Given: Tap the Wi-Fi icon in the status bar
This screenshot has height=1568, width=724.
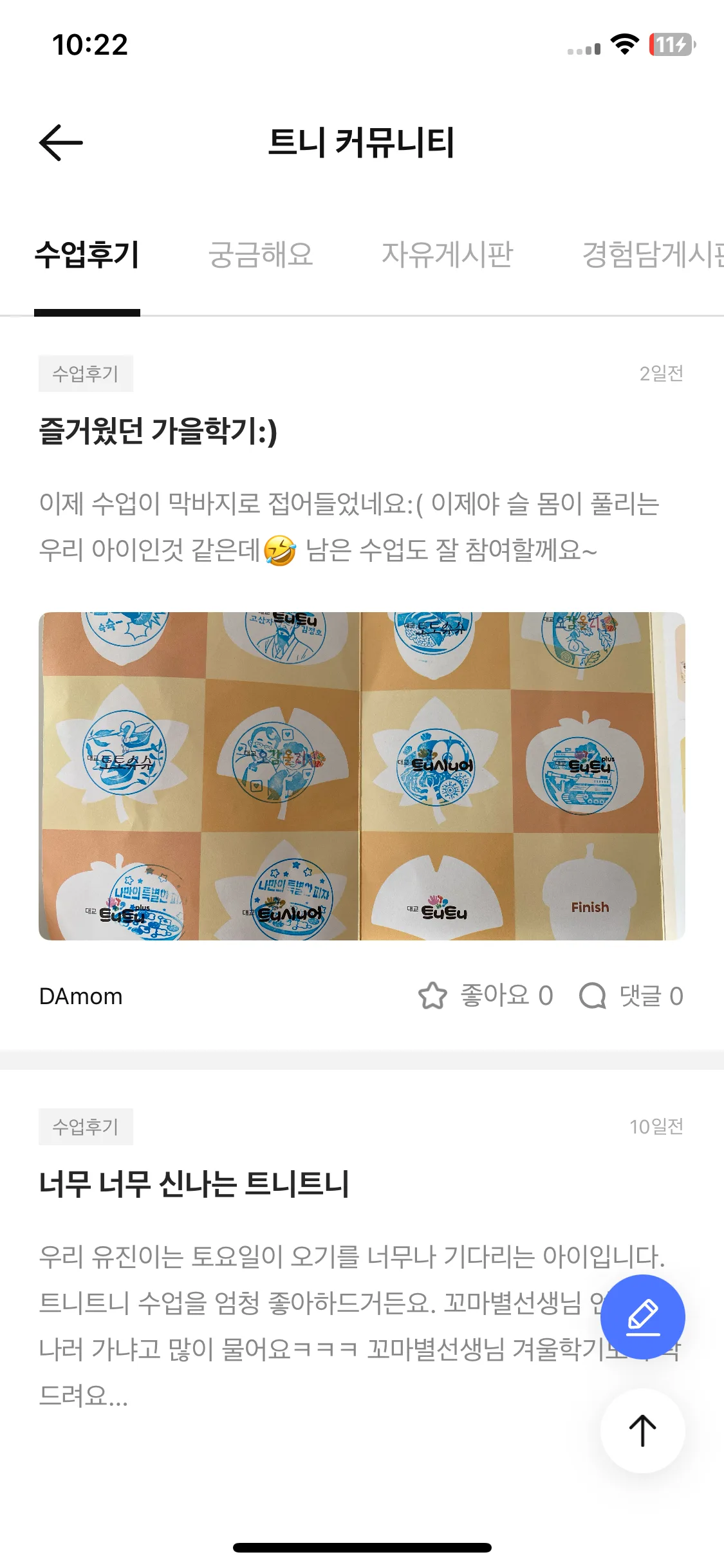Looking at the screenshot, I should click(623, 44).
